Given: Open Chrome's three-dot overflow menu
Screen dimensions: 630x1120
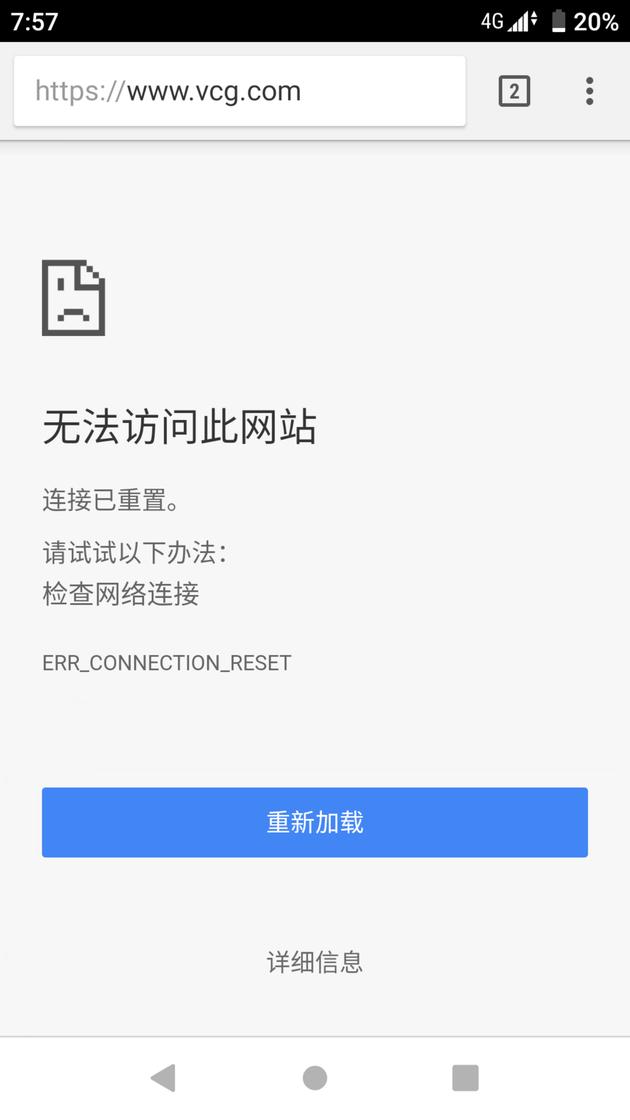Looking at the screenshot, I should coord(589,91).
